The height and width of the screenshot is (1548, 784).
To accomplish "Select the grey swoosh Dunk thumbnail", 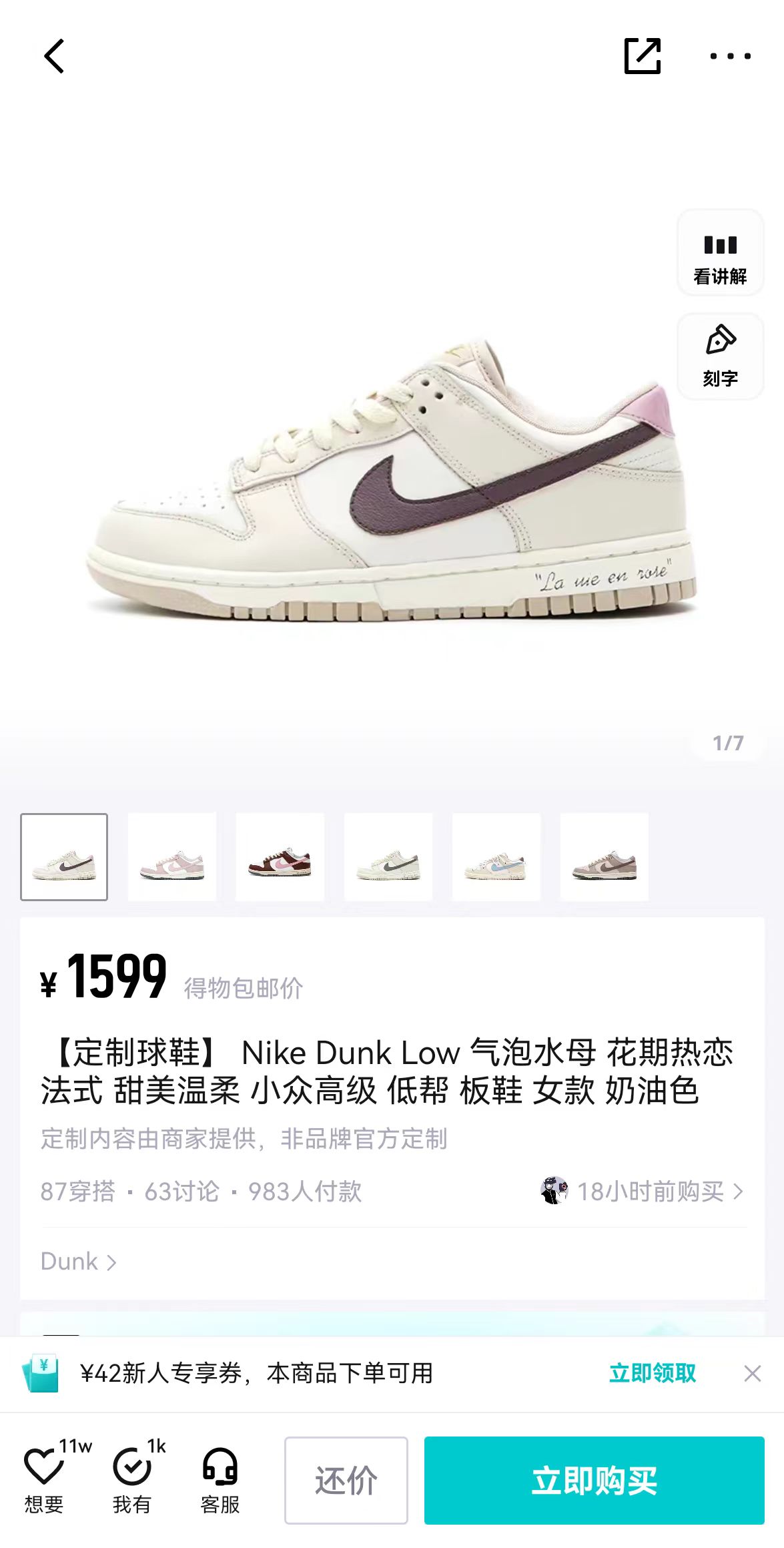I will pyautogui.click(x=388, y=857).
